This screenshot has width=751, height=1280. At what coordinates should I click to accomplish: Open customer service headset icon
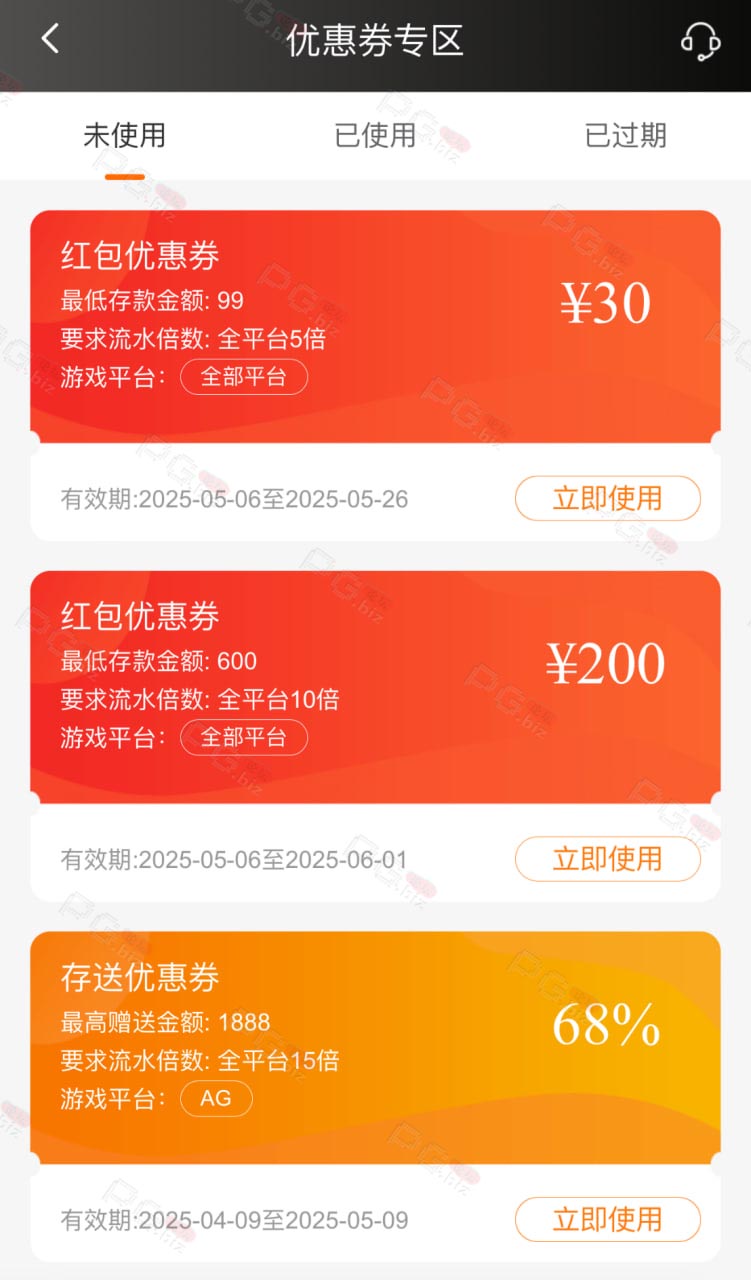pyautogui.click(x=700, y=41)
